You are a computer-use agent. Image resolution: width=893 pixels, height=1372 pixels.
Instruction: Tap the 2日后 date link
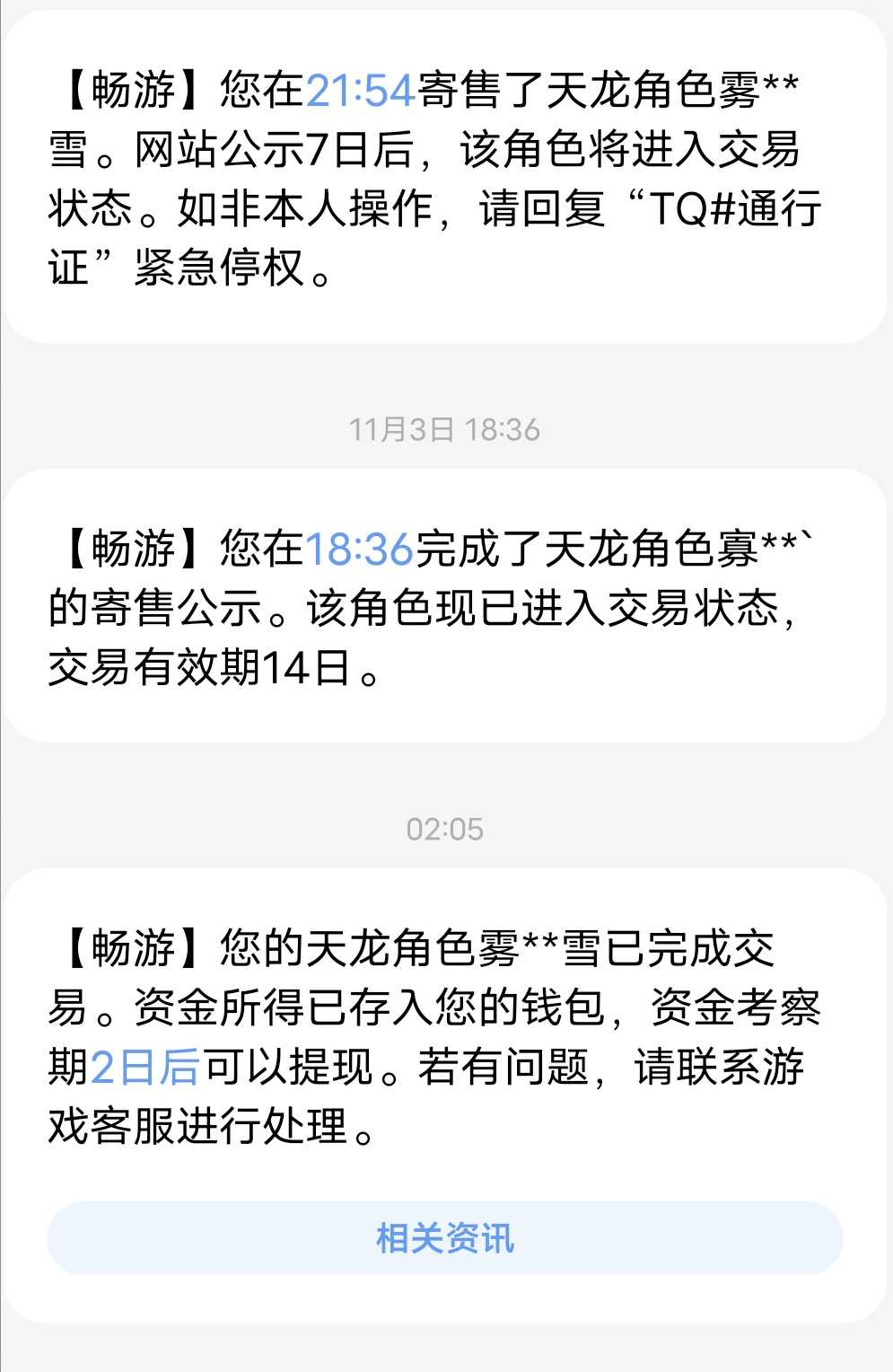(145, 1067)
